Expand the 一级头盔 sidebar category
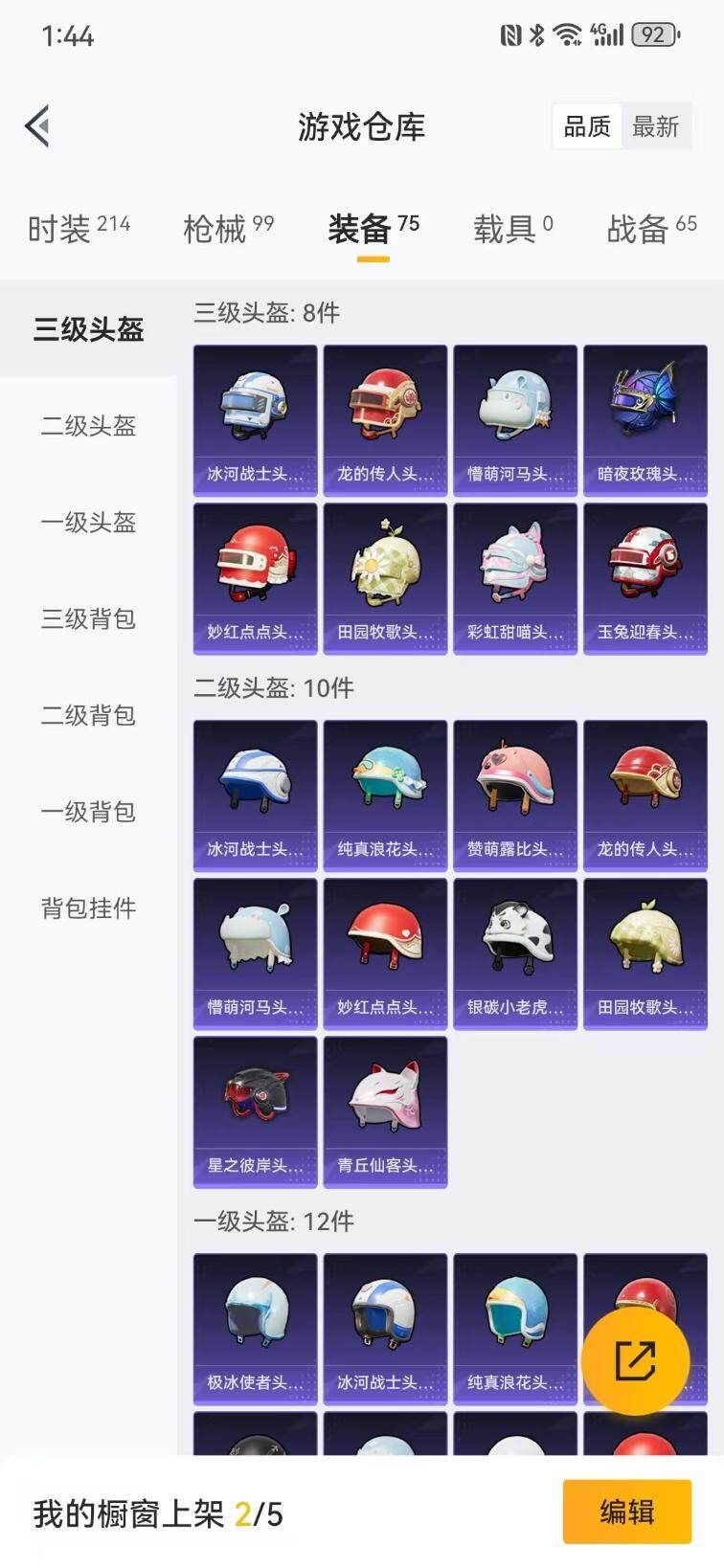The height and width of the screenshot is (1568, 724). (89, 524)
